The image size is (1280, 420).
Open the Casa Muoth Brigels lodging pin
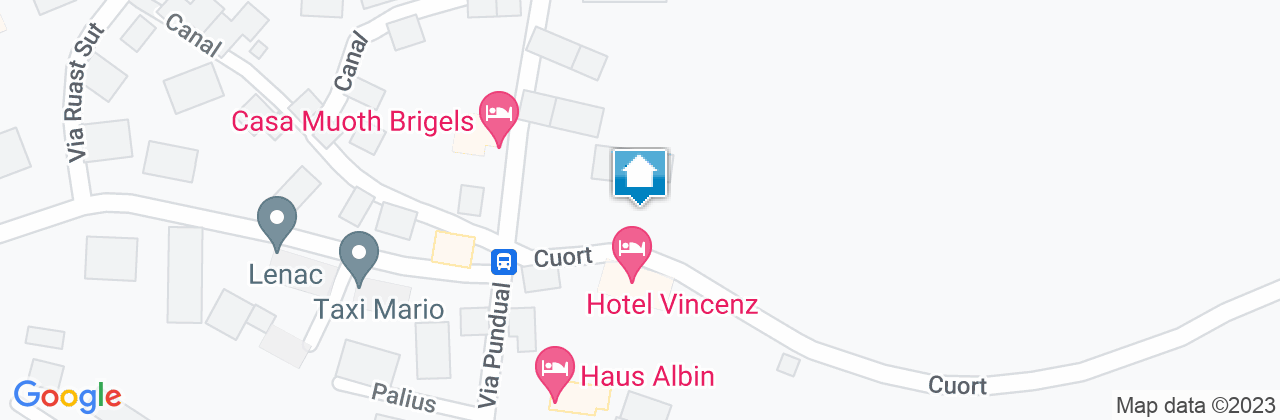click(498, 113)
